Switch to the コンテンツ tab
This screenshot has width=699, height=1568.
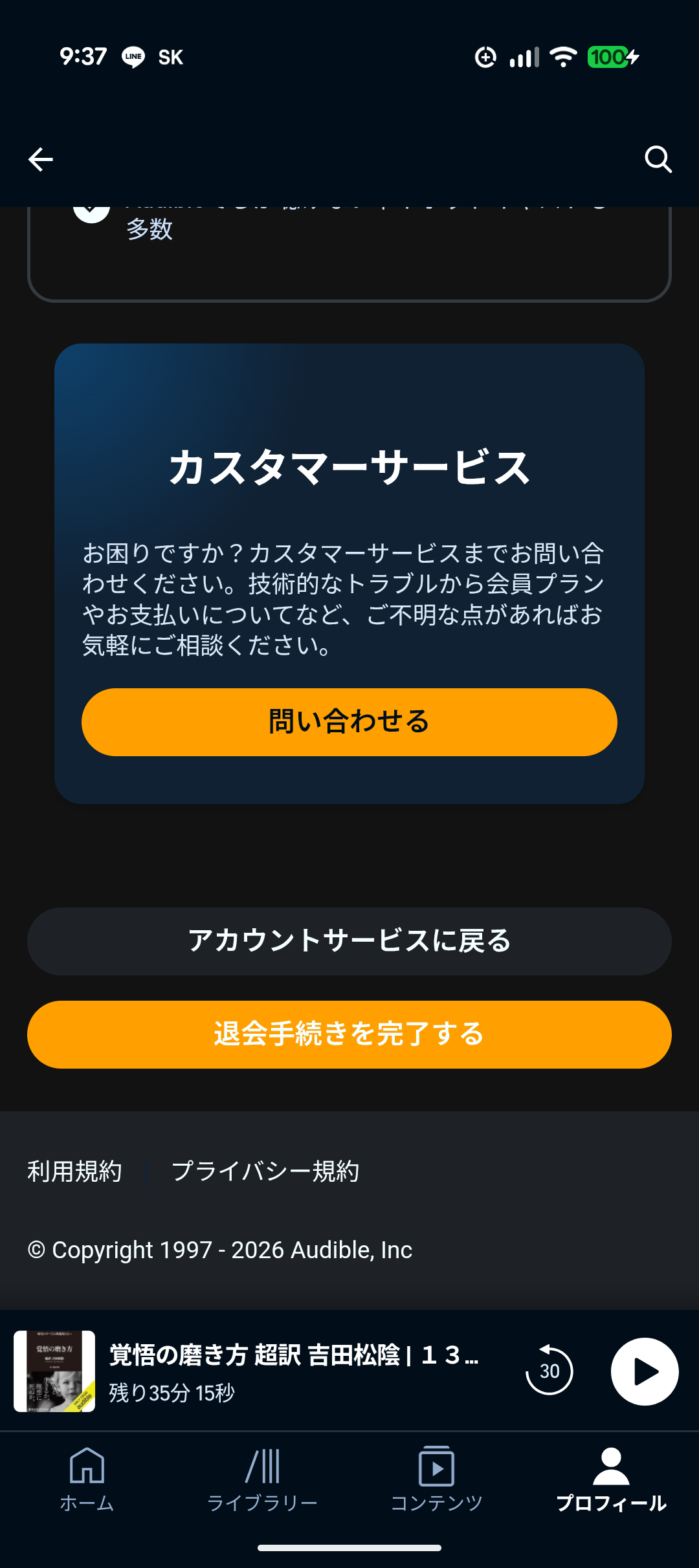click(437, 1479)
